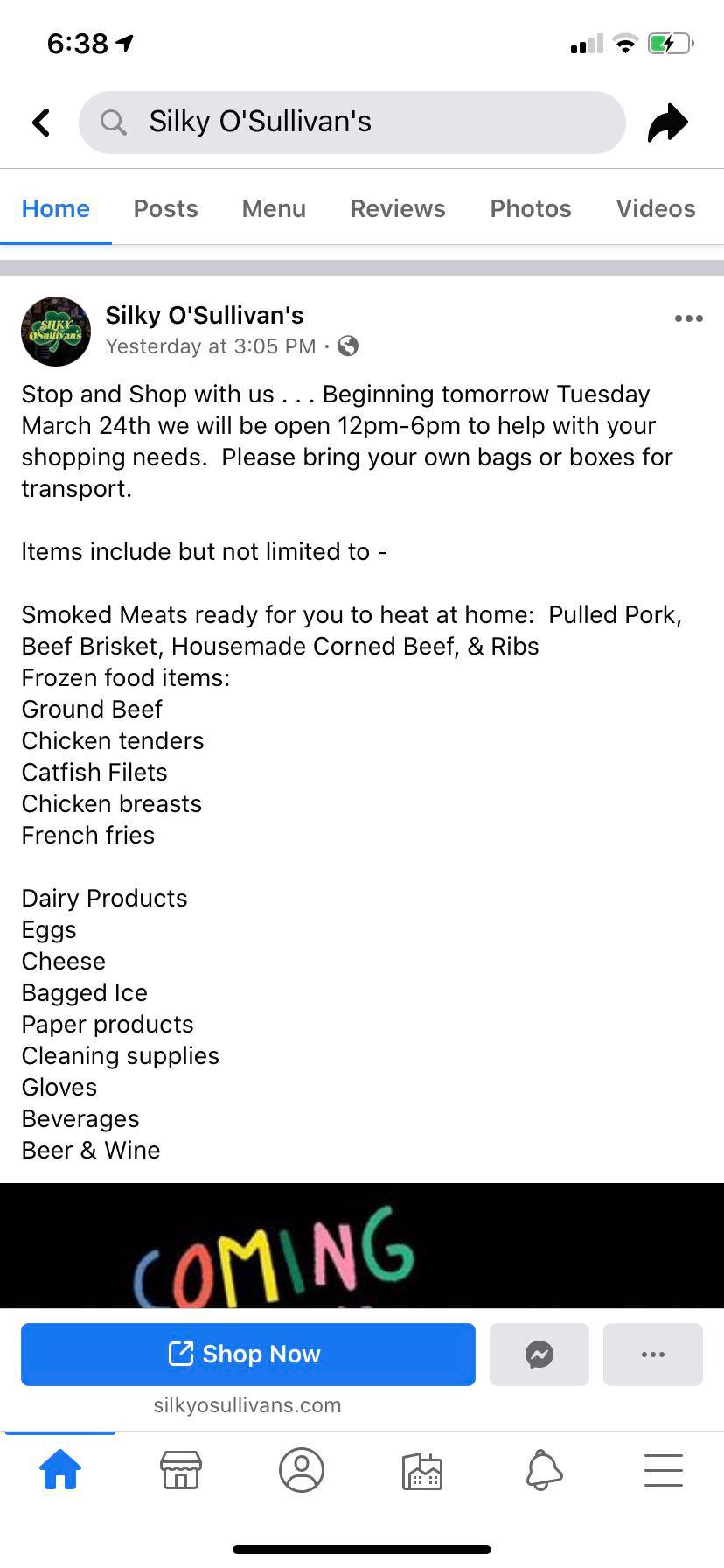This screenshot has width=724, height=1568.
Task: Open the profile tab in bottom bar
Action: pos(302,1469)
